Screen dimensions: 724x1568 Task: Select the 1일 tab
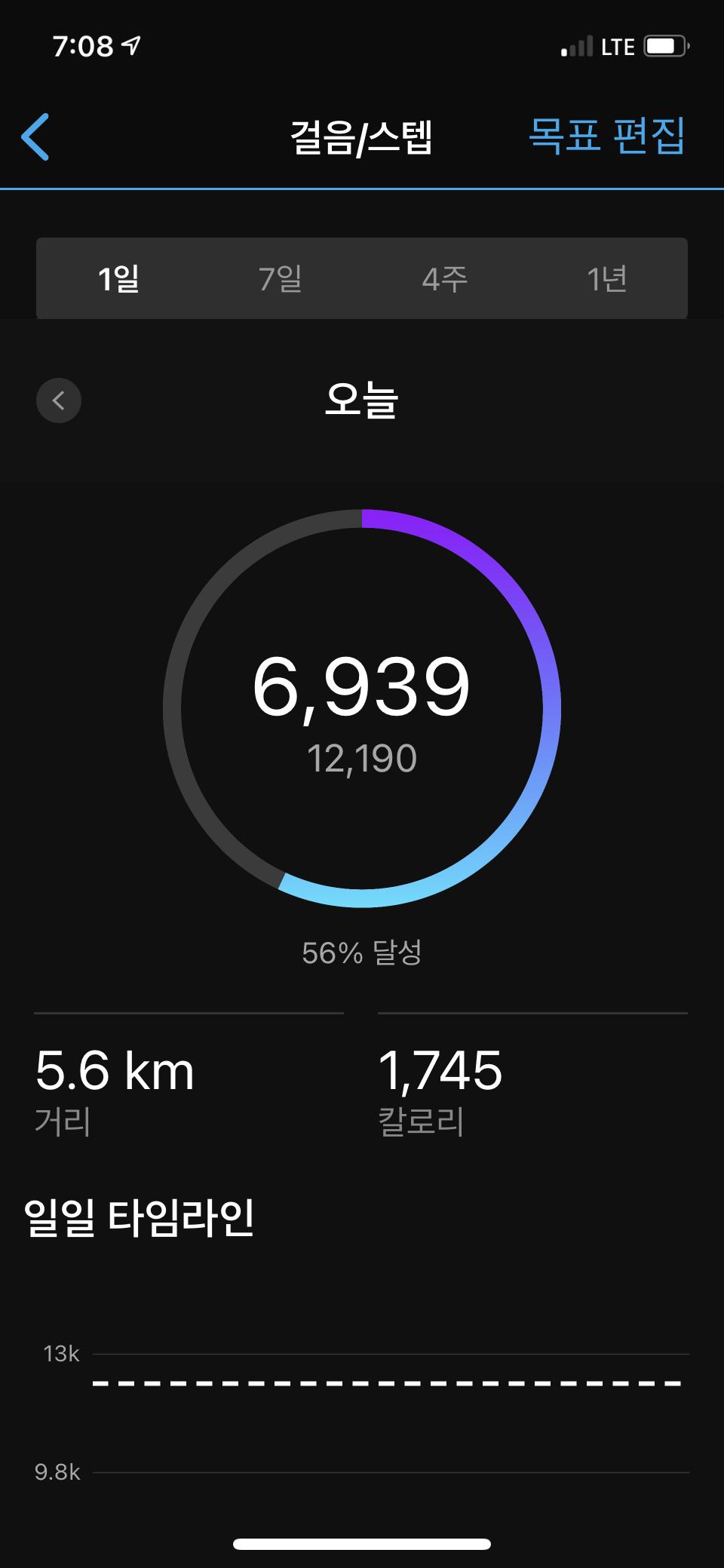(118, 279)
